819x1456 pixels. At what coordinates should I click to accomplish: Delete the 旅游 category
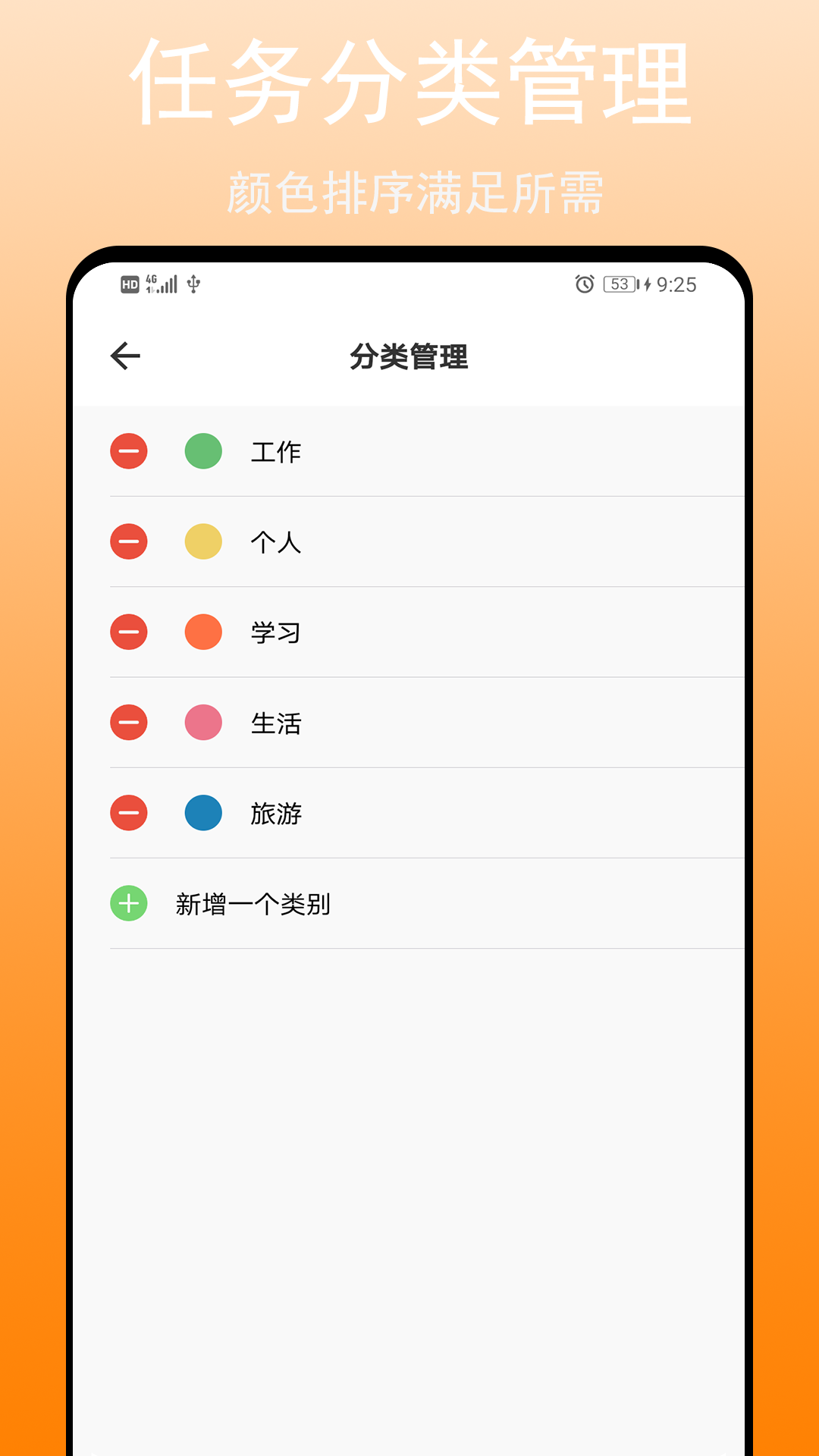[x=129, y=813]
